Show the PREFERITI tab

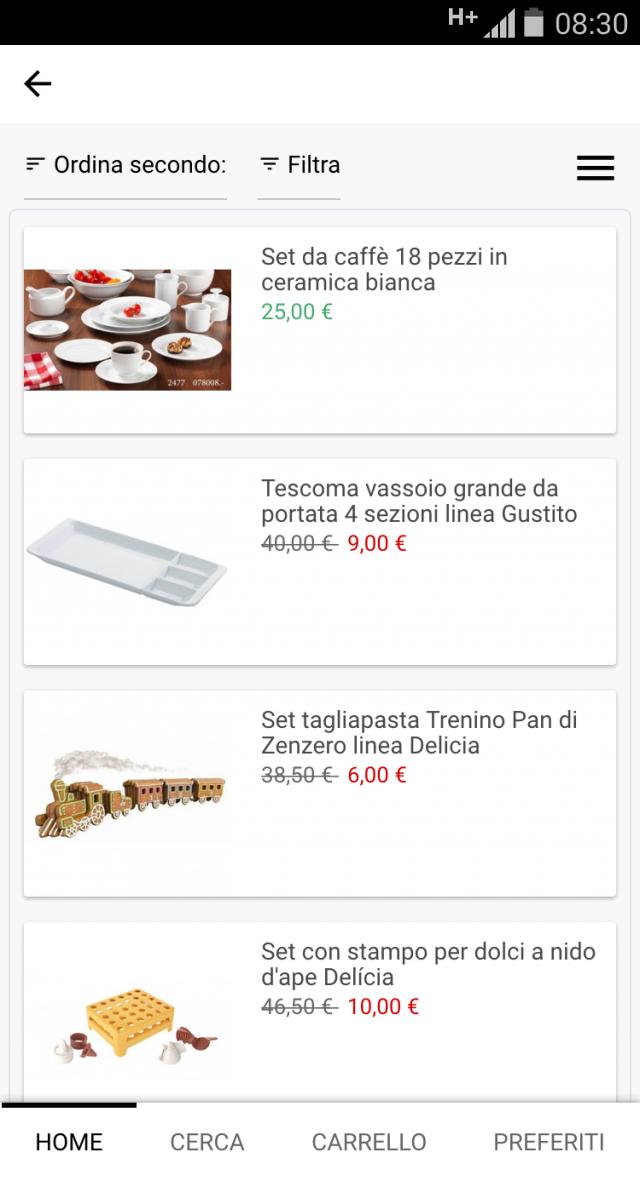click(x=549, y=1142)
